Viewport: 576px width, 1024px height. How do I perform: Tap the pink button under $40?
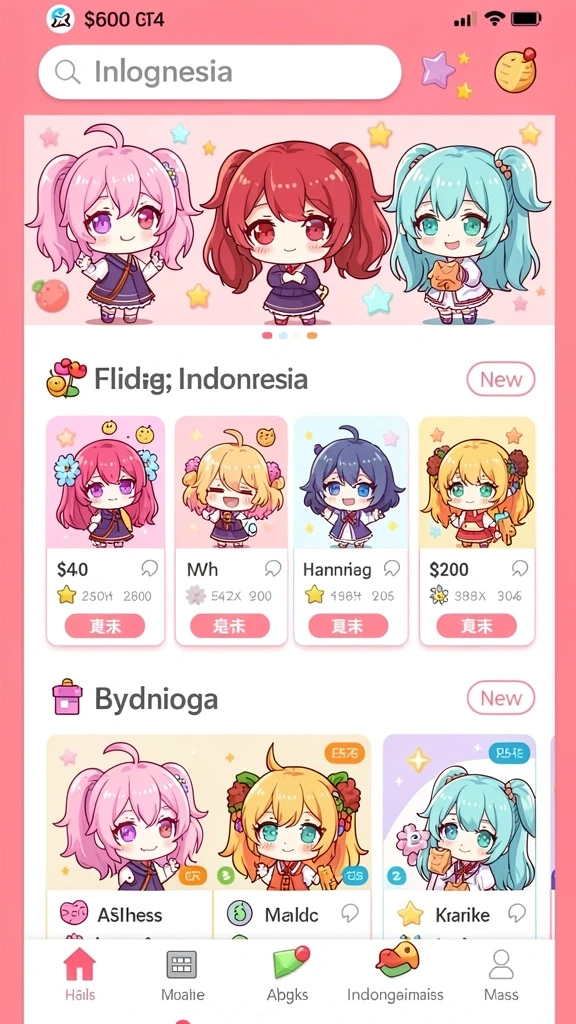tap(104, 626)
